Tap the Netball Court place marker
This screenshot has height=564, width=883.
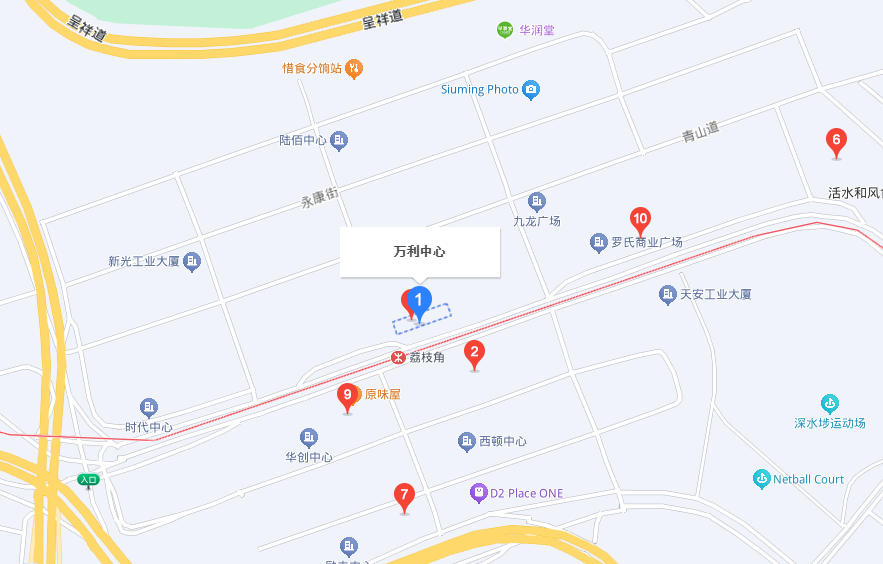tap(762, 479)
